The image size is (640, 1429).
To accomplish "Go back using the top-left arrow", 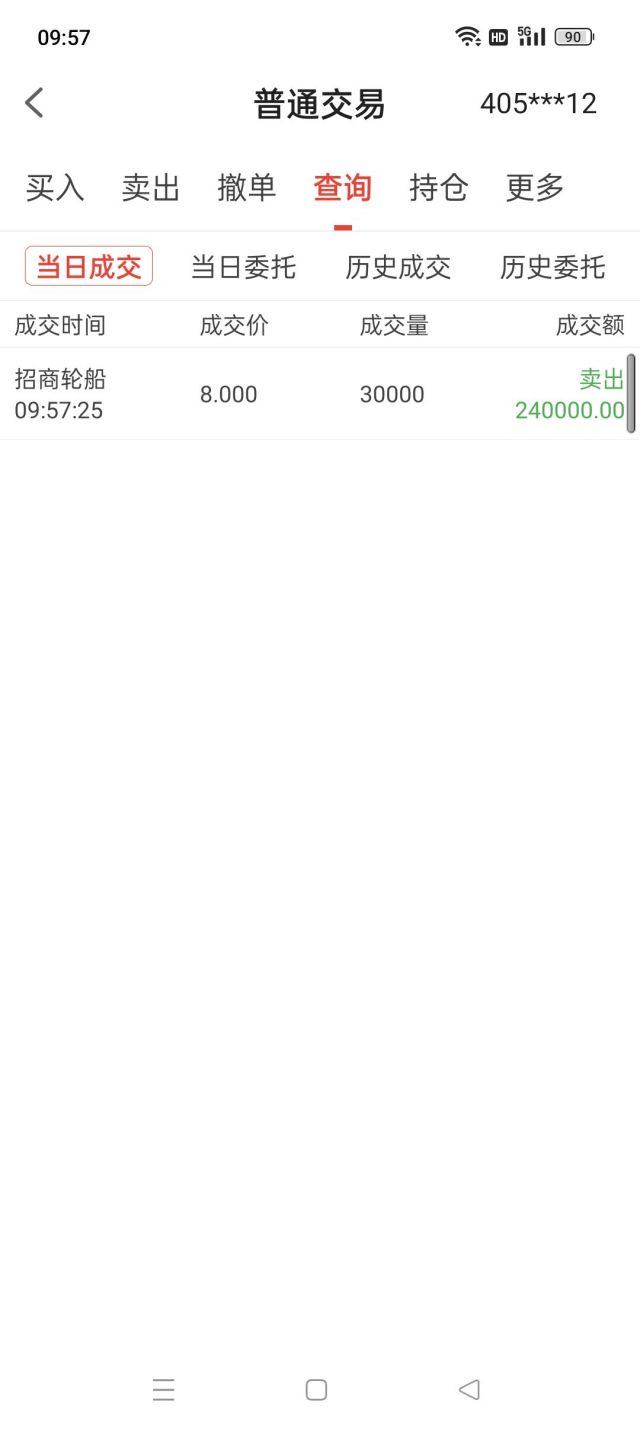I will 34,103.
